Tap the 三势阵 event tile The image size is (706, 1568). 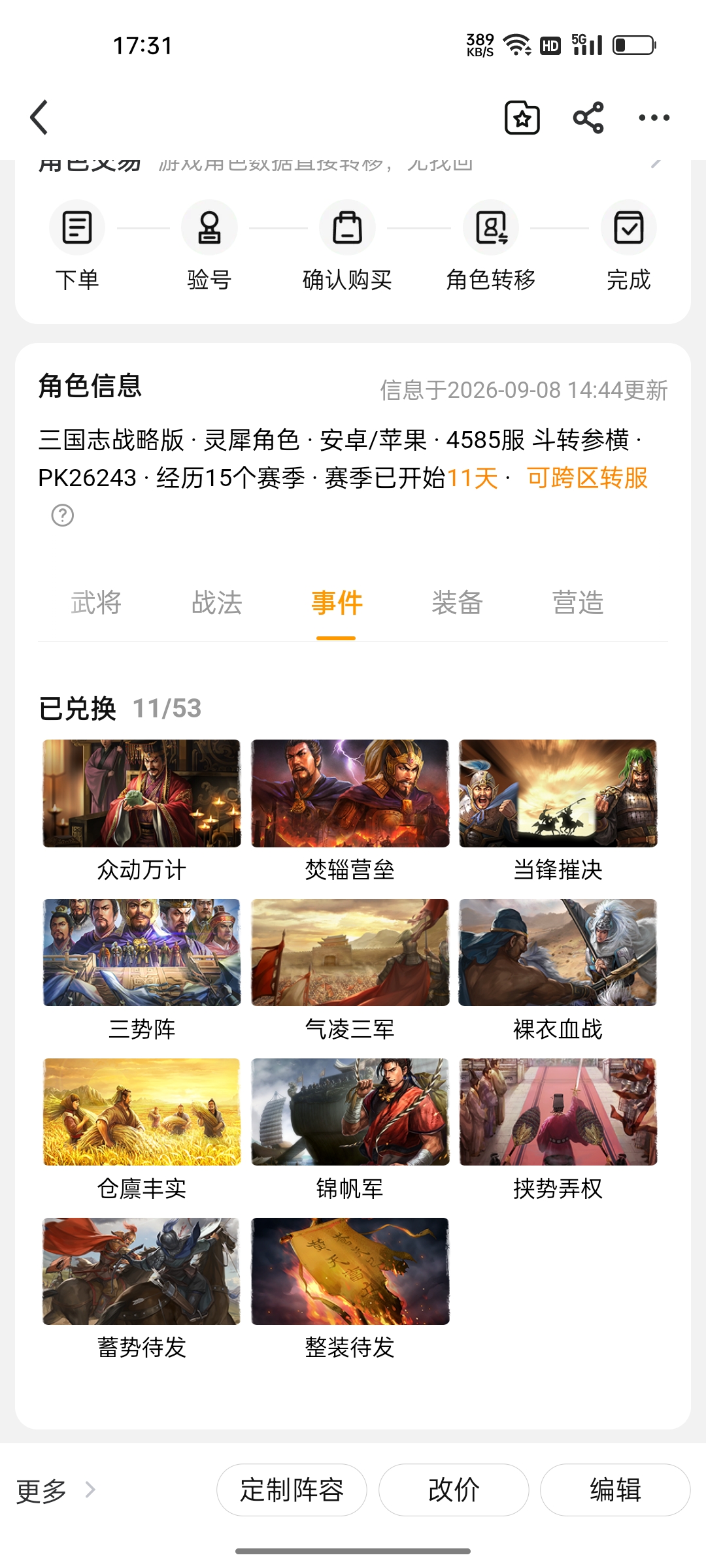[x=142, y=970]
